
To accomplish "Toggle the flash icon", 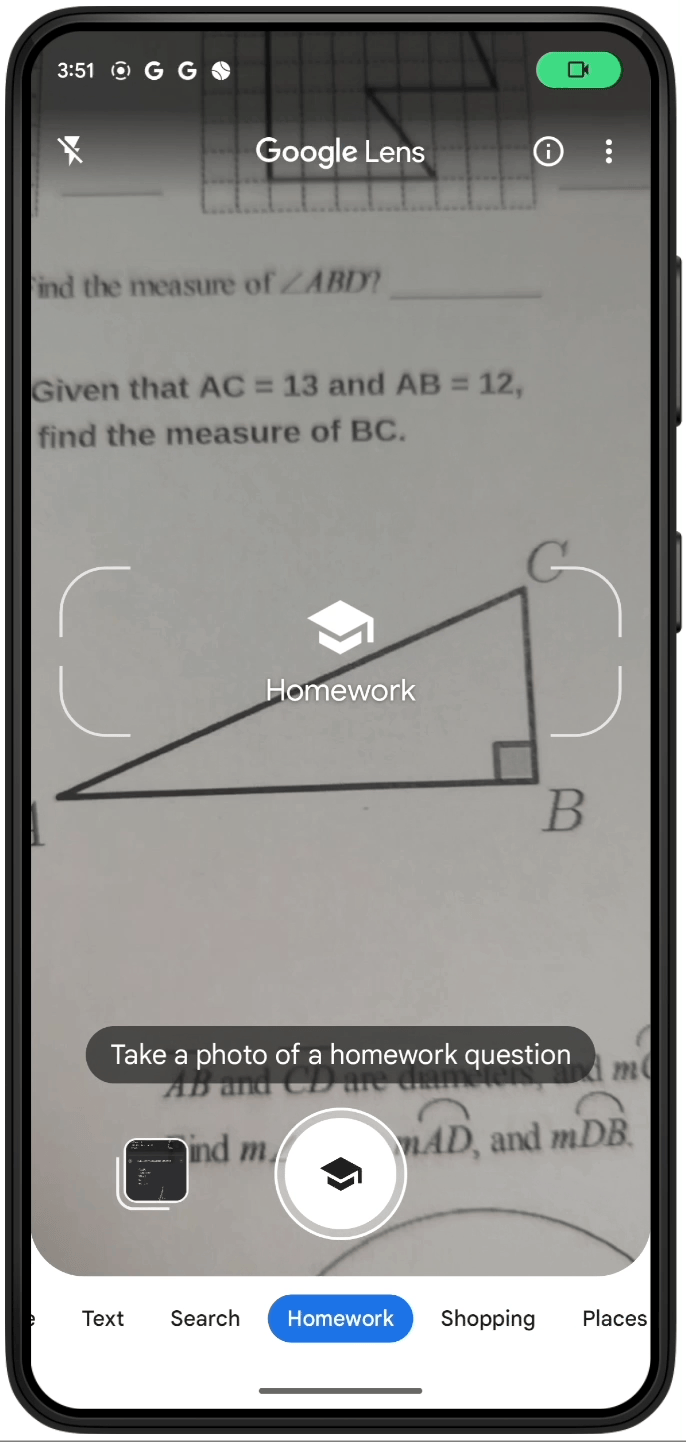I will [70, 151].
